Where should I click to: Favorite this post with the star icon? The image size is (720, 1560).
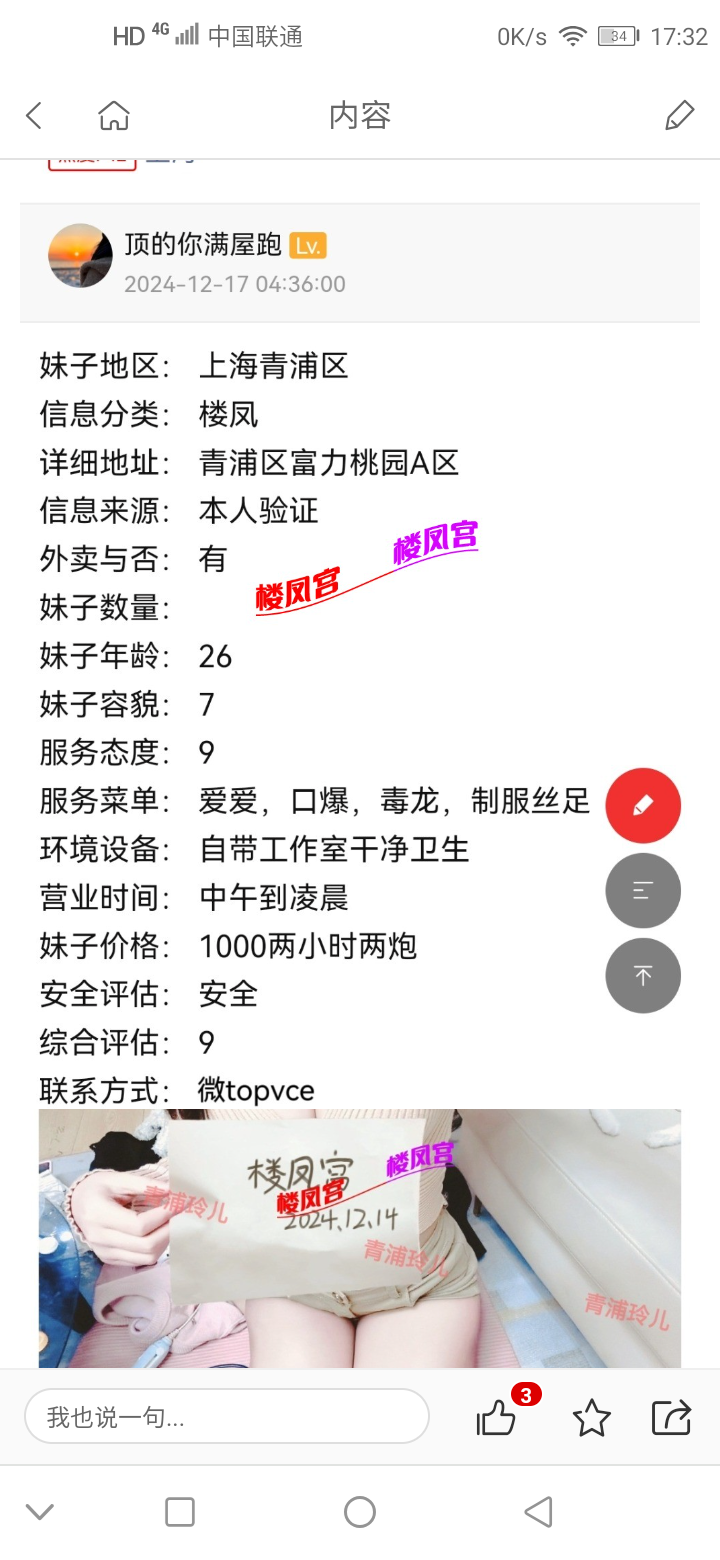pos(591,1417)
